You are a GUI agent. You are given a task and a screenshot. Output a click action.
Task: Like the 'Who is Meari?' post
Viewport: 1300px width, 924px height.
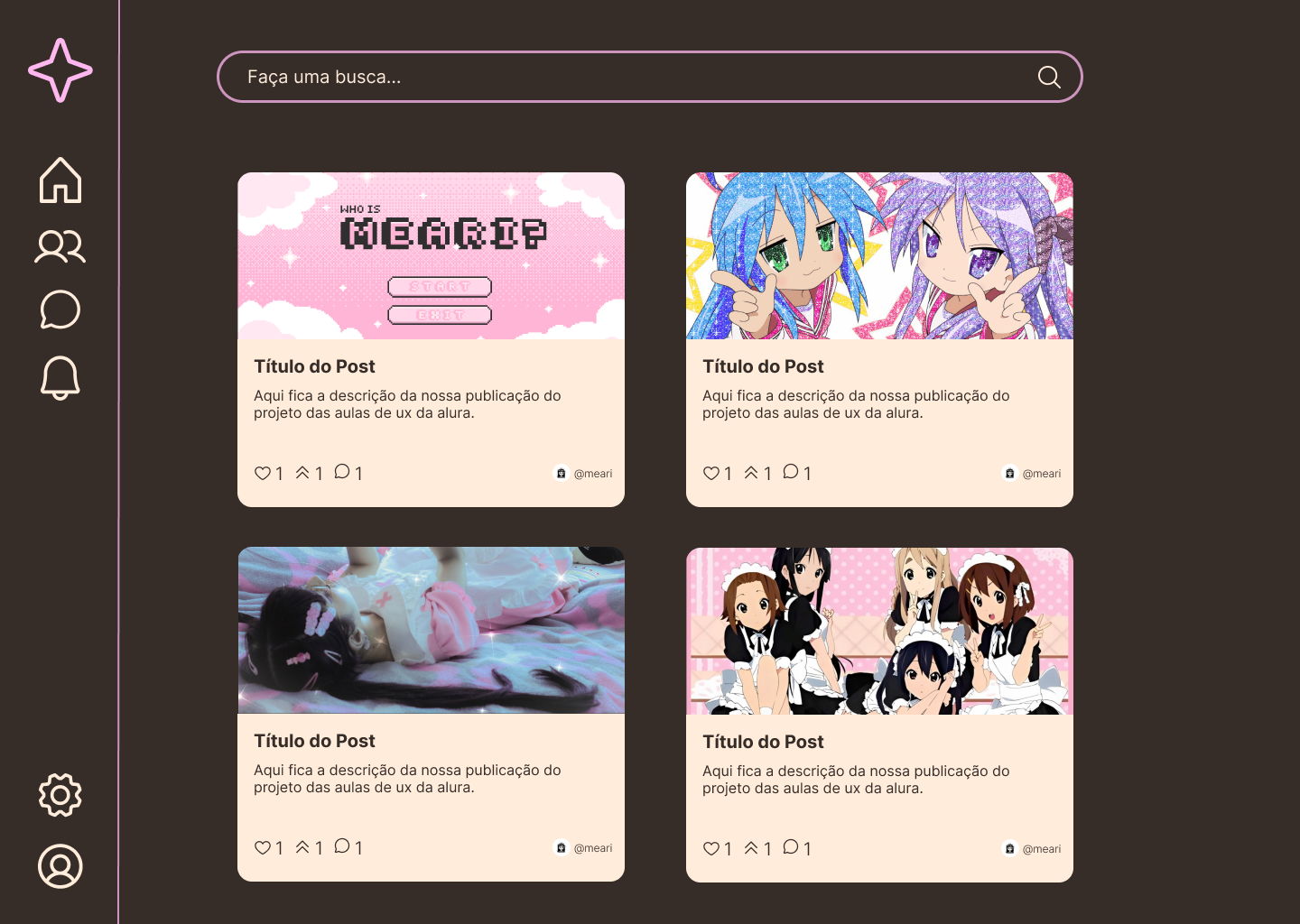click(x=263, y=473)
